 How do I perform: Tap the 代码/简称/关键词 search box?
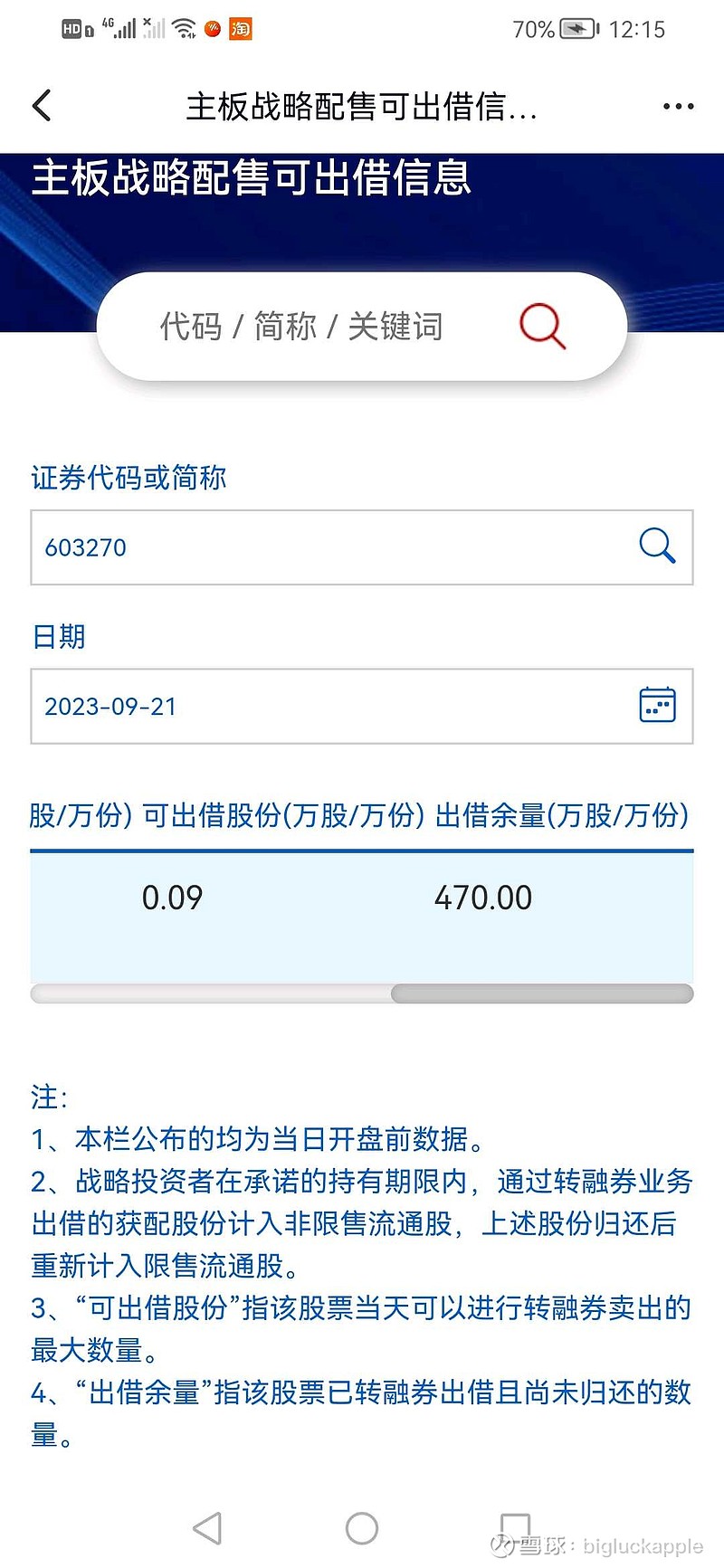[x=362, y=327]
